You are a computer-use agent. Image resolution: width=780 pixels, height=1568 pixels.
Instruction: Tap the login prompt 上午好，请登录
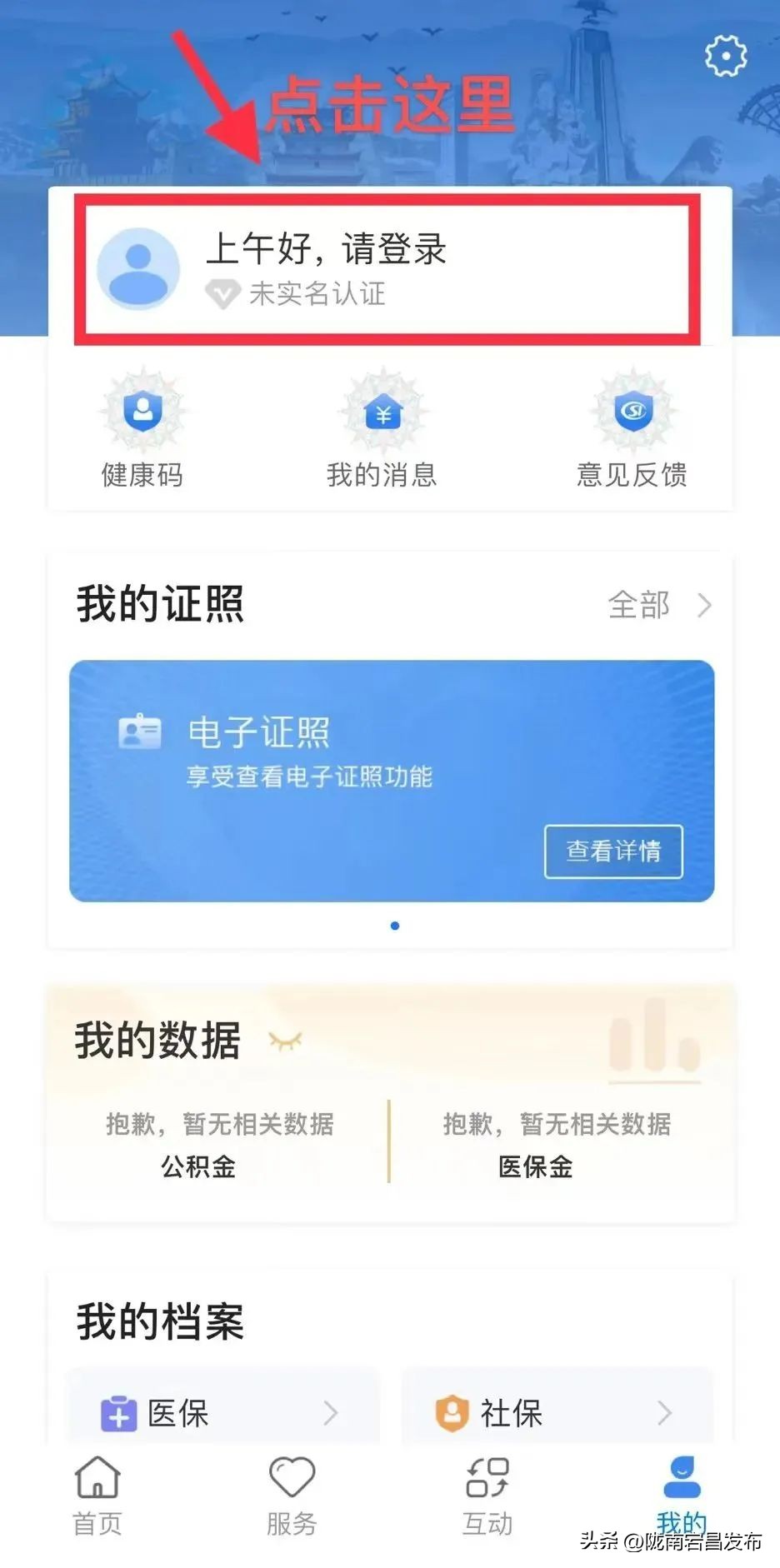coord(326,250)
